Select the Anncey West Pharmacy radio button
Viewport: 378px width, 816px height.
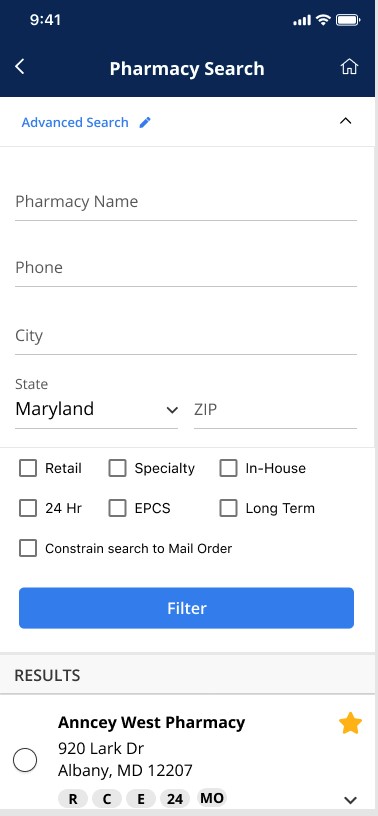[25, 760]
